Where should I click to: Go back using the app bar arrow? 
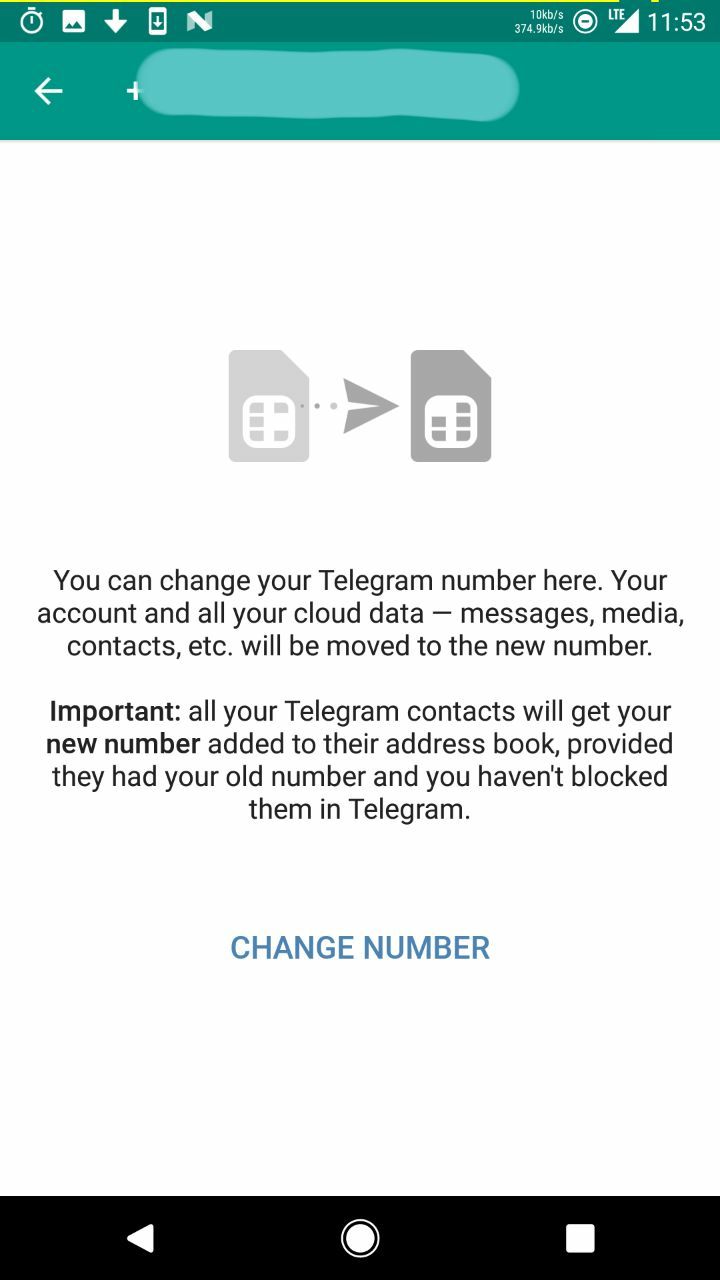48,91
